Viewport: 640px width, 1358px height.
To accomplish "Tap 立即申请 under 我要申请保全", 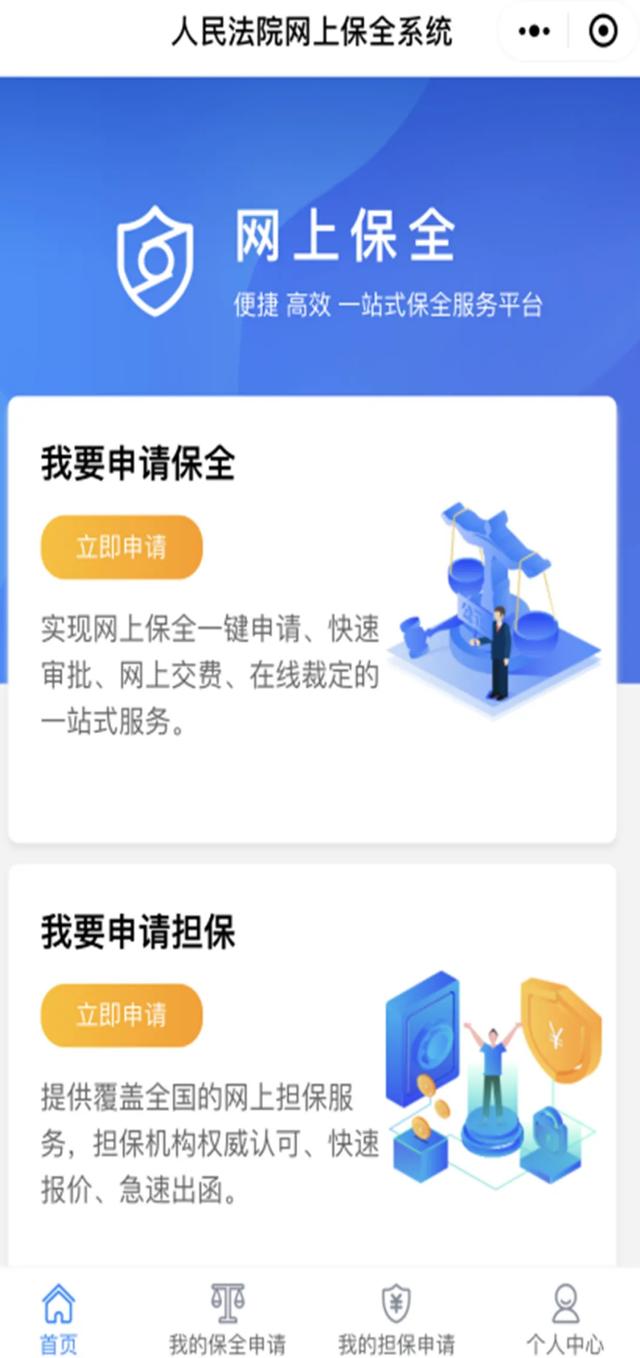I will [122, 547].
